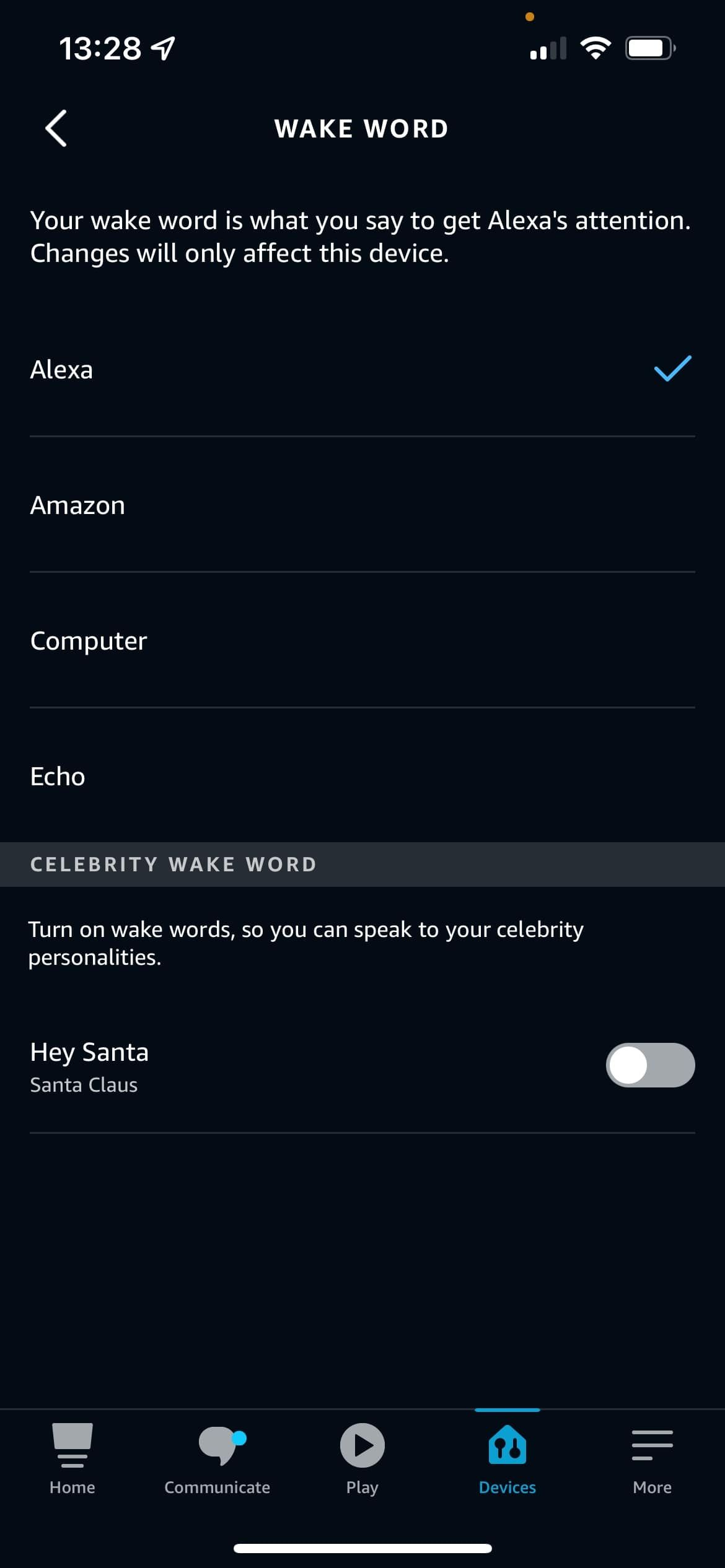Set wake word to Computer
725x1568 pixels.
pos(362,641)
